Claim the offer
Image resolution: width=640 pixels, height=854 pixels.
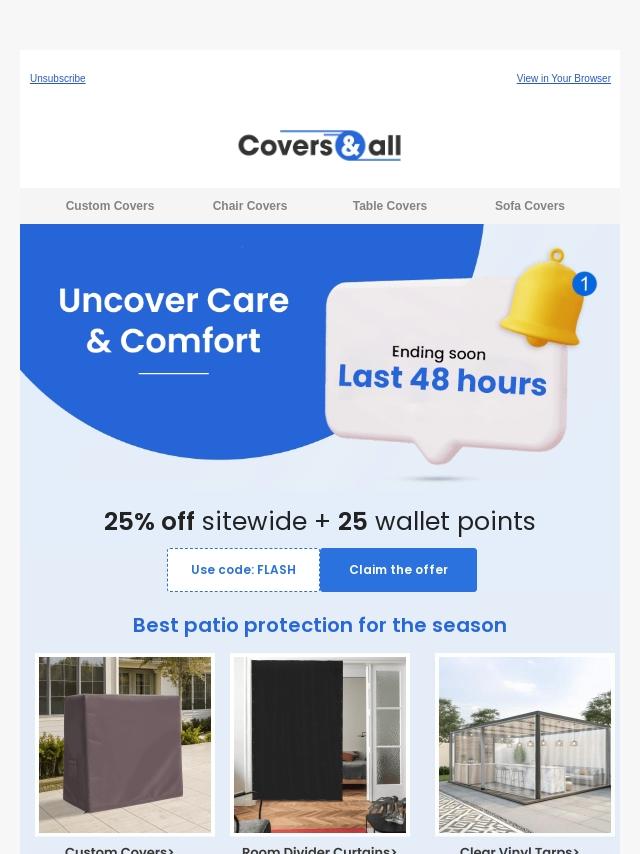click(x=398, y=570)
